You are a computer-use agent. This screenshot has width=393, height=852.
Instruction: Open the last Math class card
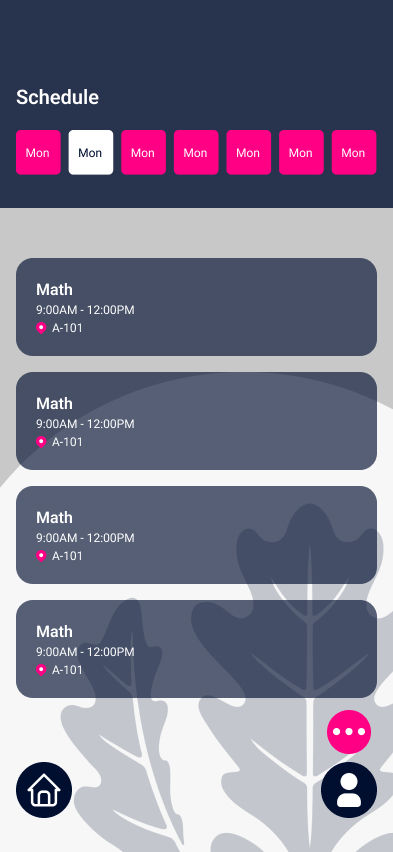(x=196, y=649)
